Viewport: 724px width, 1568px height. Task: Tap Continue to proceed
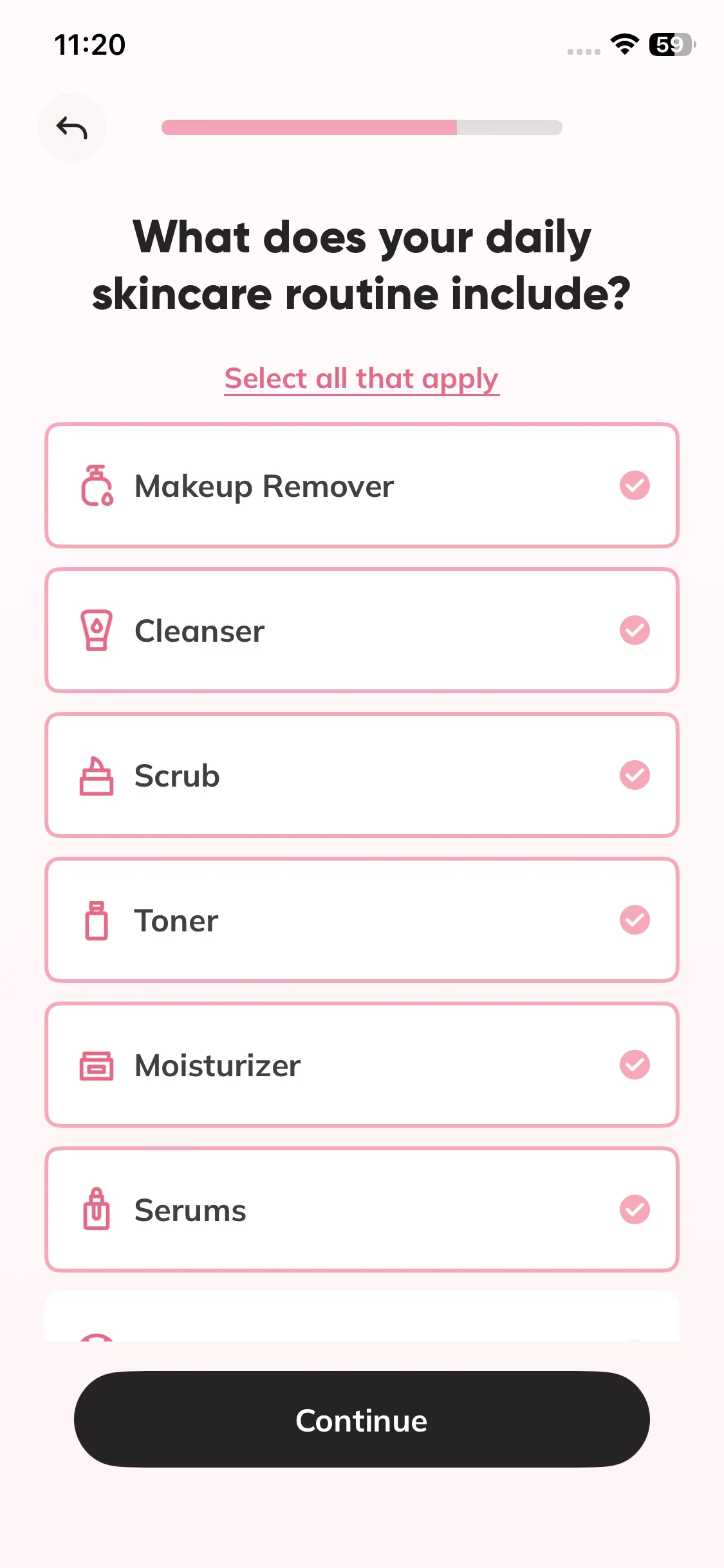[x=362, y=1419]
